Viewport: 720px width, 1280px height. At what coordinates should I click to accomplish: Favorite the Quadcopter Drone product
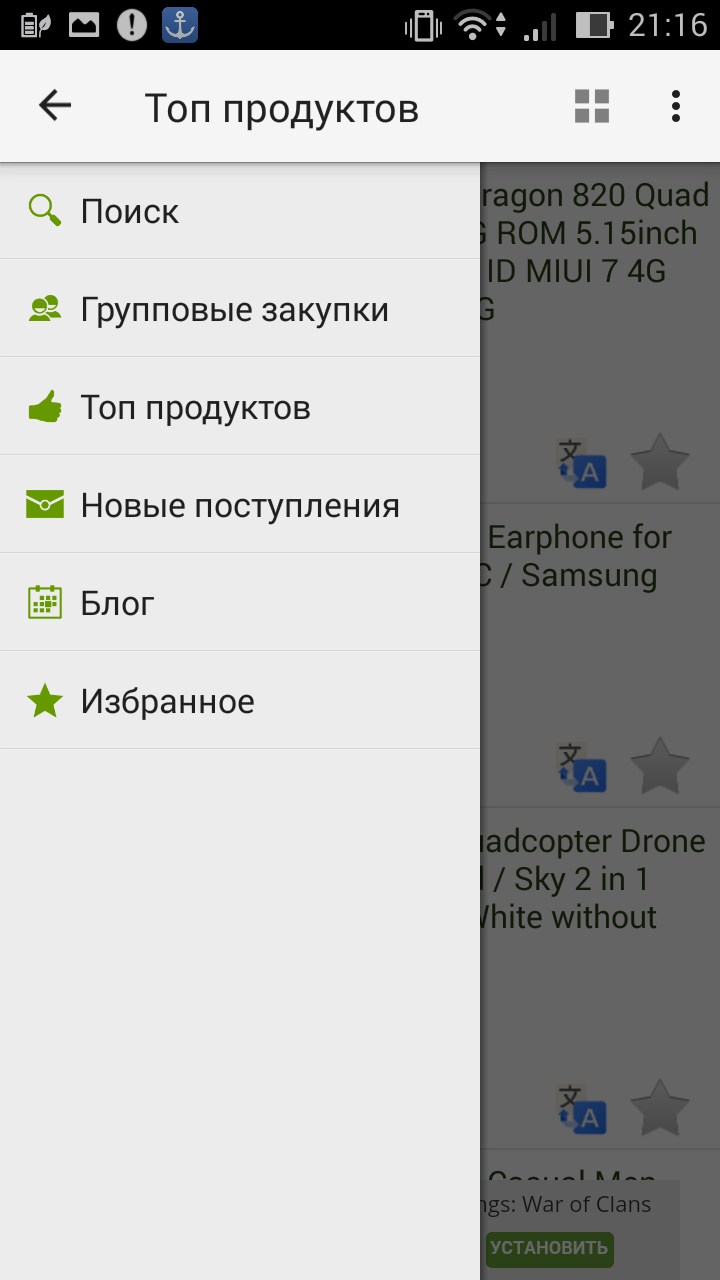click(x=660, y=1107)
